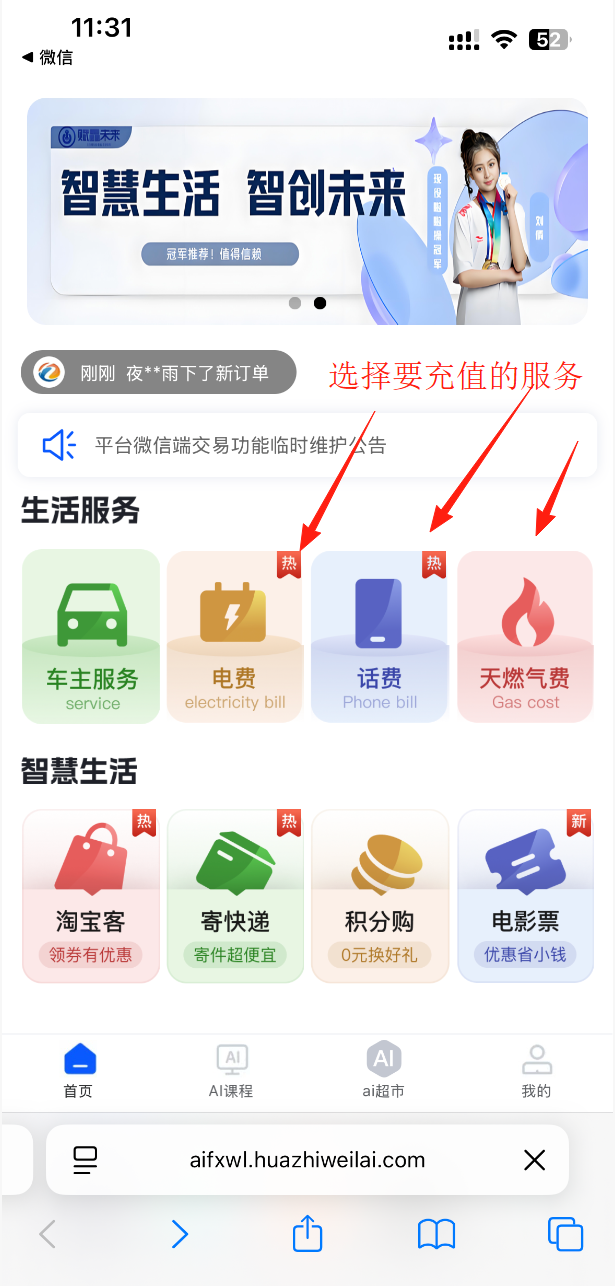Return to 微信 via the back link
Viewport: 615px width, 1286px height.
click(x=47, y=57)
